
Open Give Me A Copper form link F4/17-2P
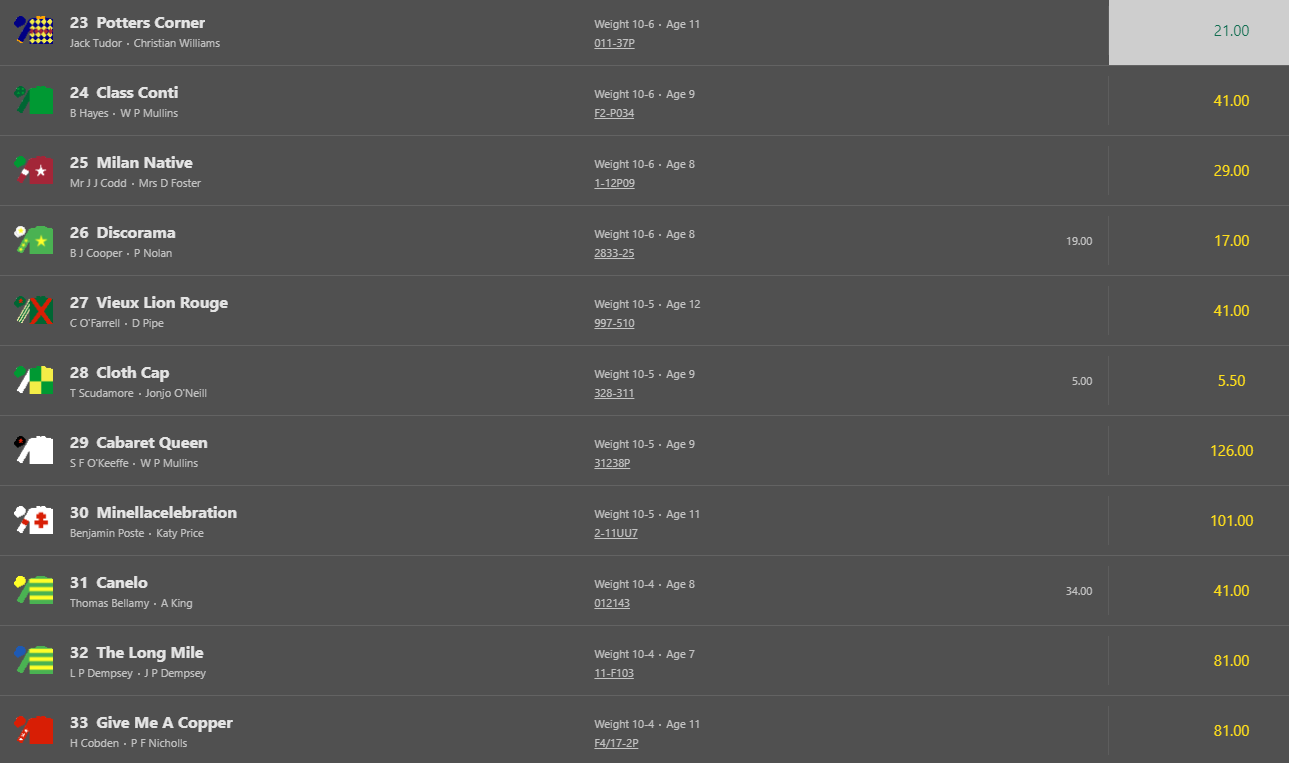(616, 744)
